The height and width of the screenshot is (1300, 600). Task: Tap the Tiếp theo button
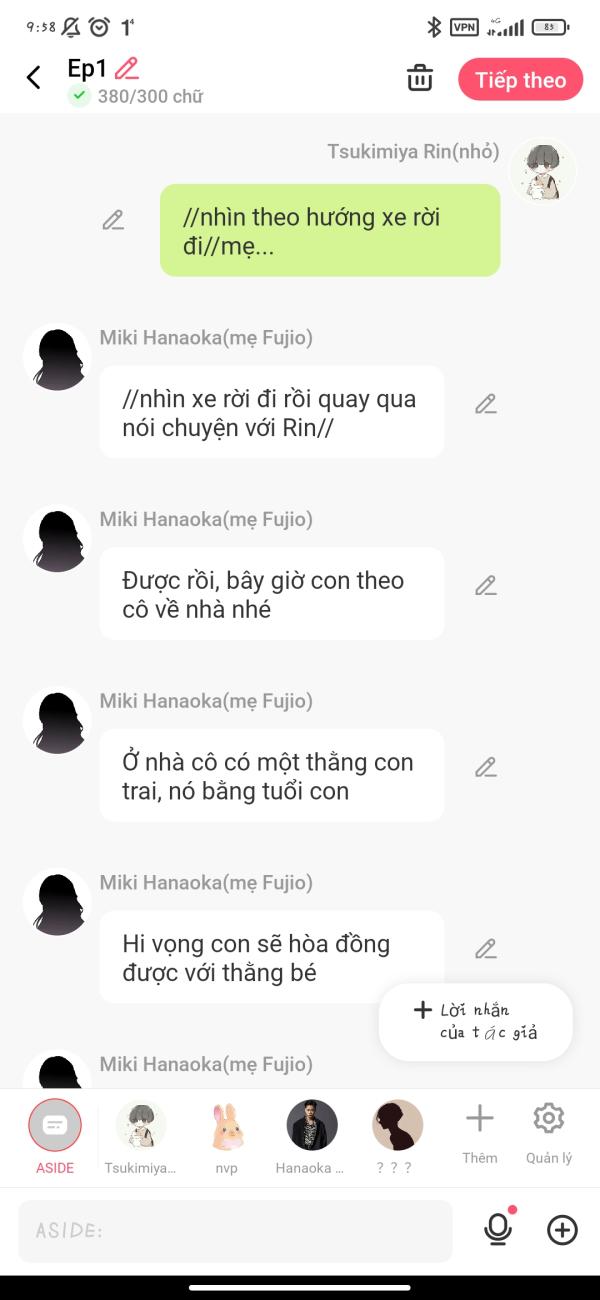(520, 80)
